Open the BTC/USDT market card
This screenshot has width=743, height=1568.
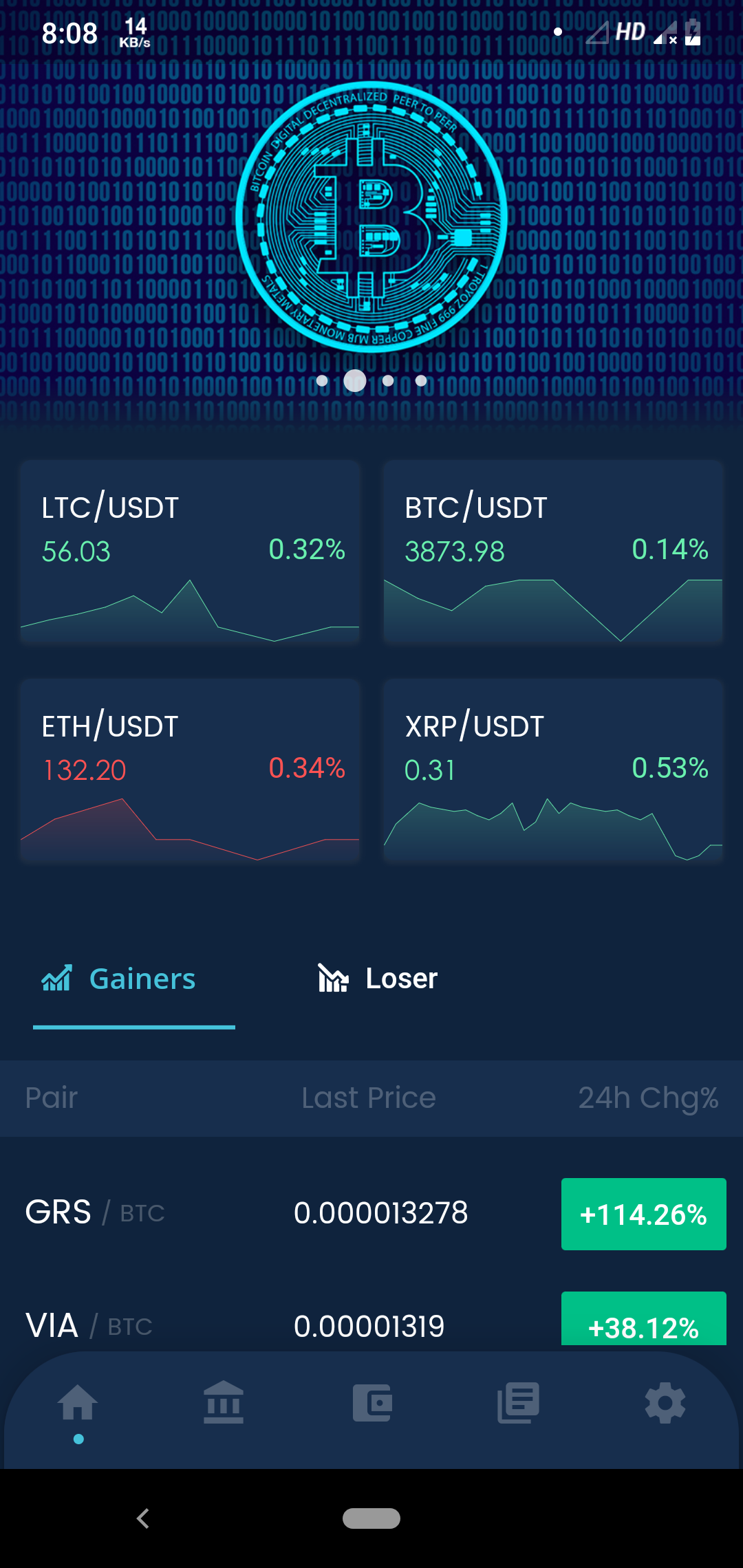point(553,552)
